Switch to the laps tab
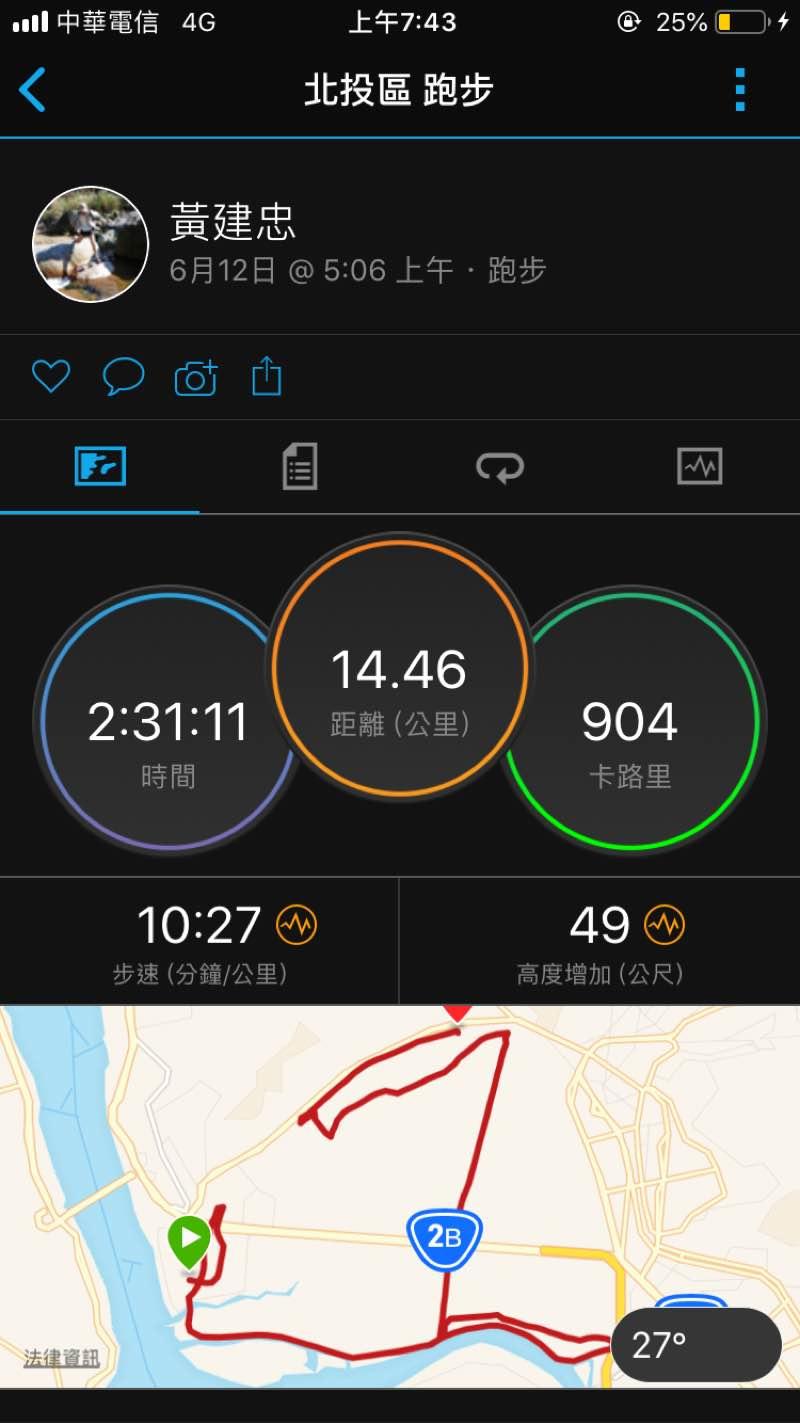 coord(499,467)
